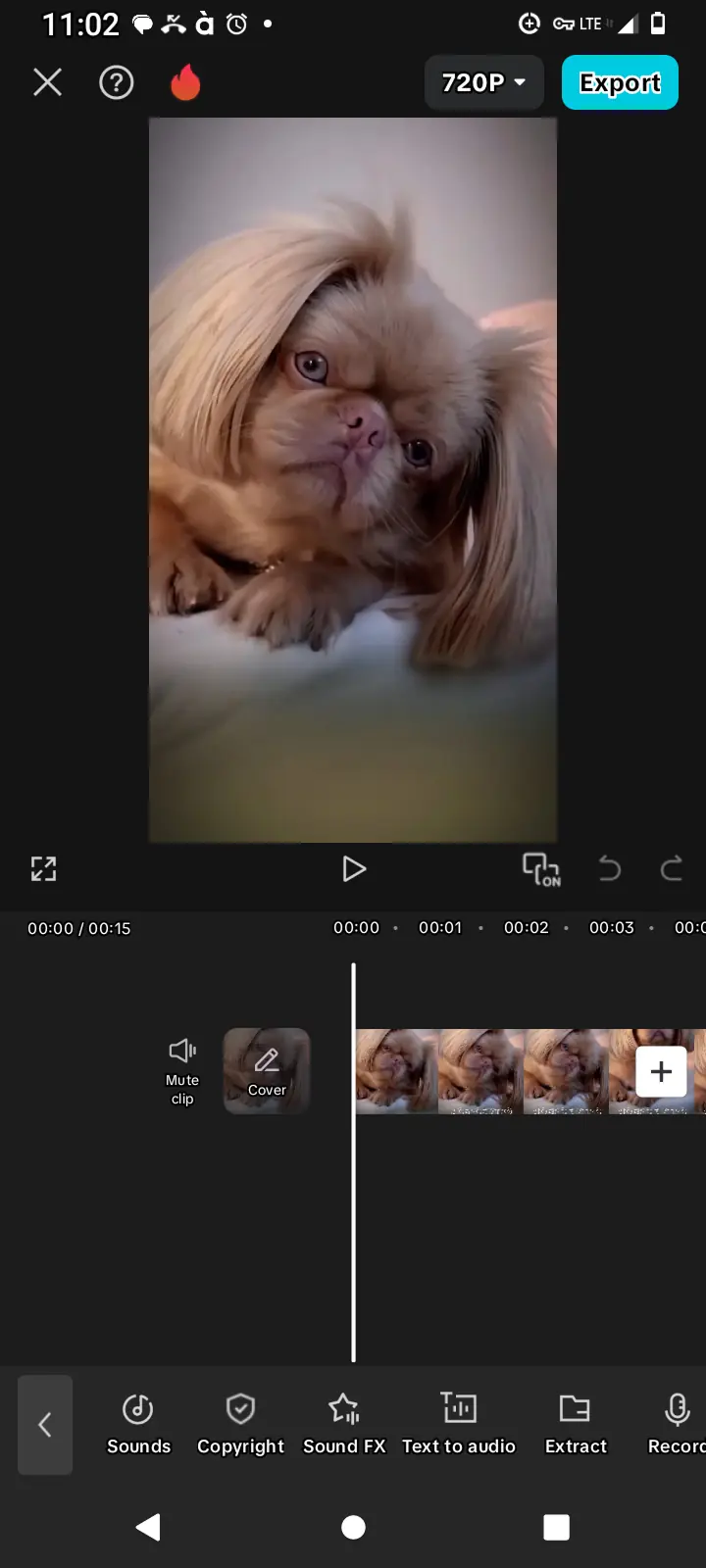Open Sound FX options

pyautogui.click(x=344, y=1424)
